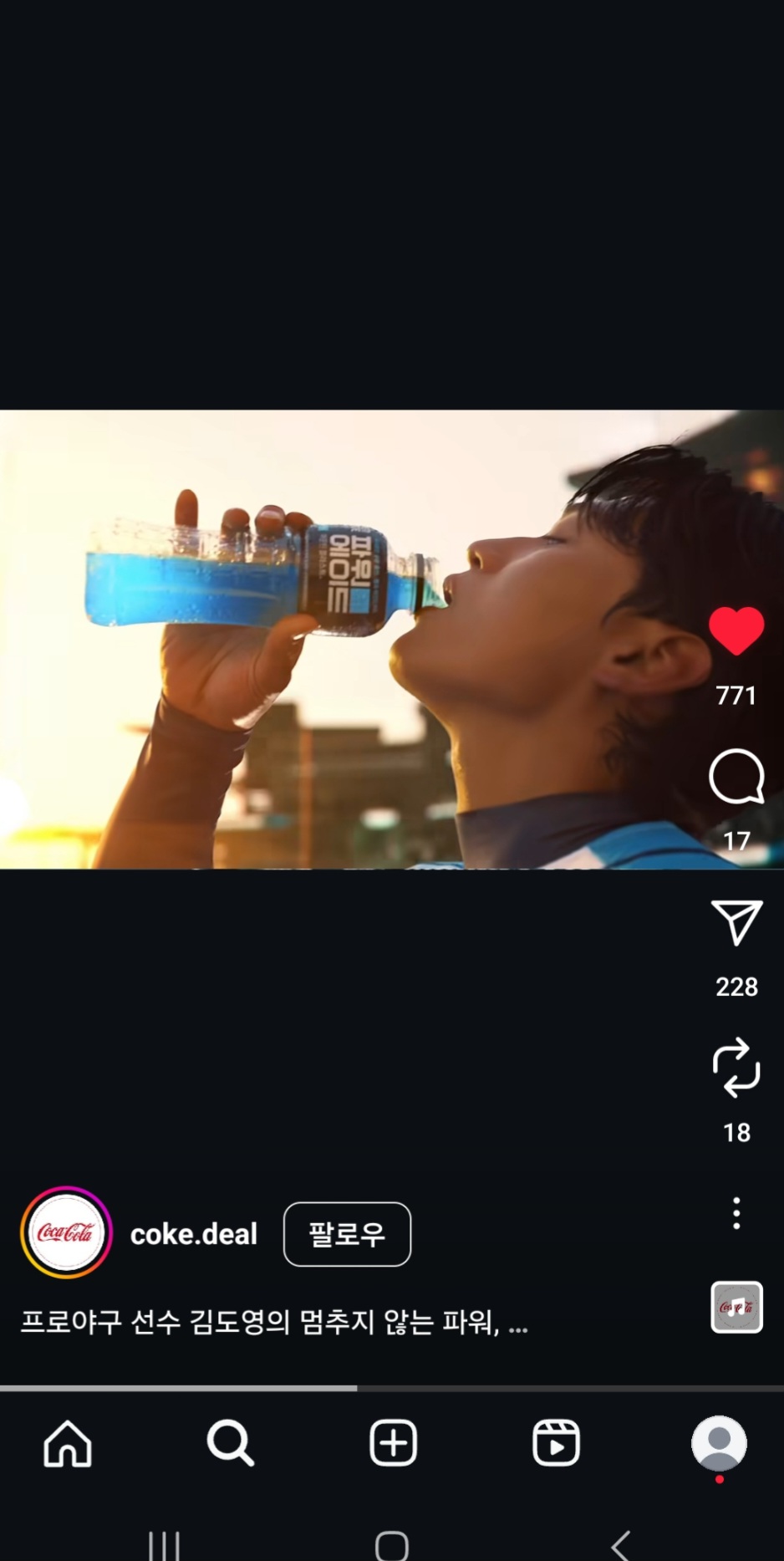Unlike the reel with the red heart
This screenshot has width=784, height=1561.
click(x=736, y=631)
